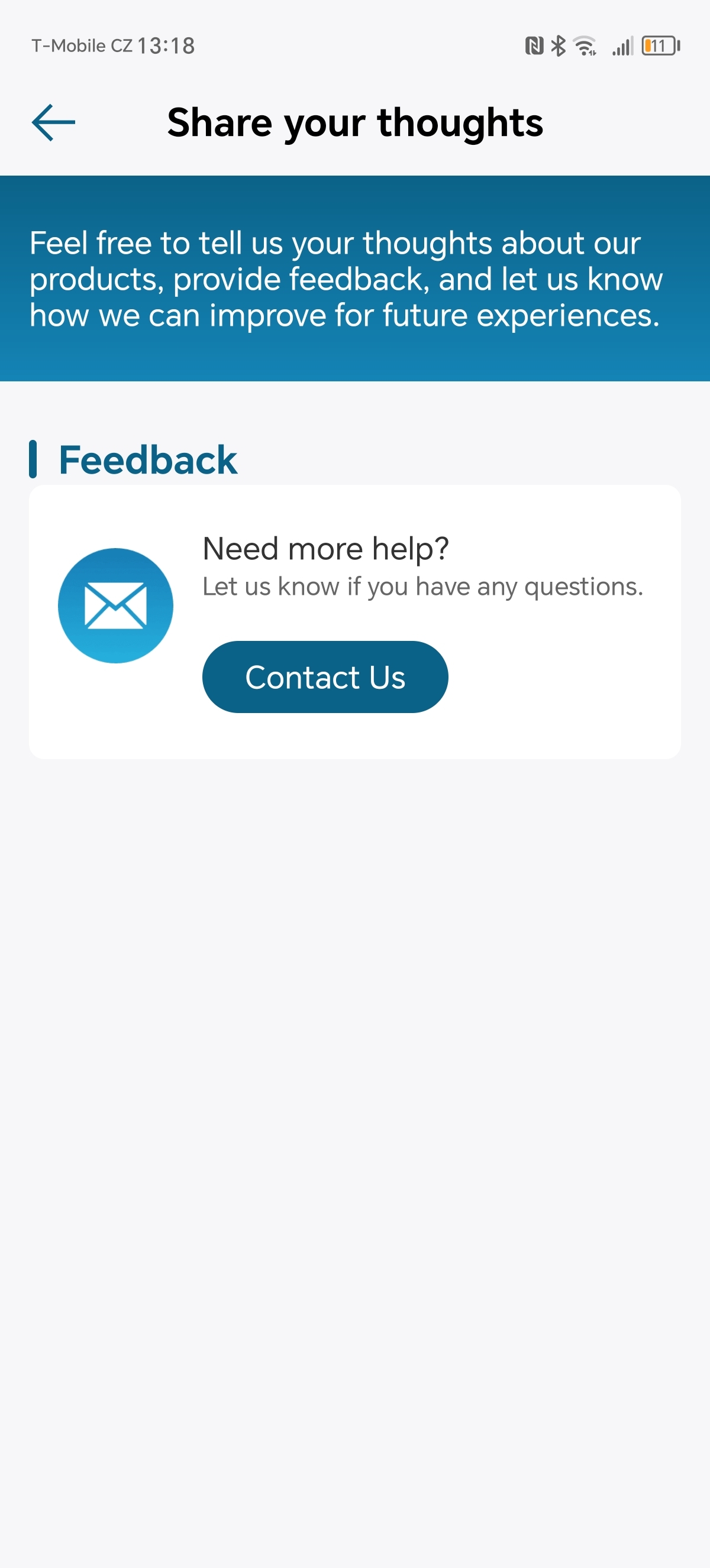Tap the Bluetooth icon in status bar
Image resolution: width=710 pixels, height=1568 pixels.
tap(558, 46)
